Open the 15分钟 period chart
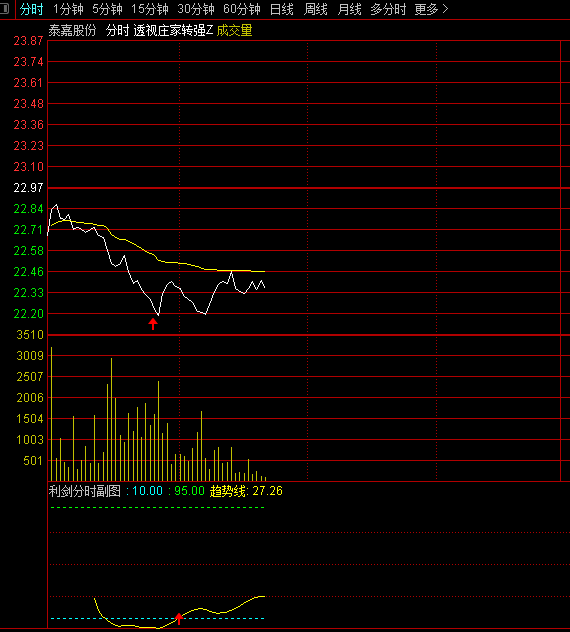This screenshot has width=570, height=632. [150, 9]
